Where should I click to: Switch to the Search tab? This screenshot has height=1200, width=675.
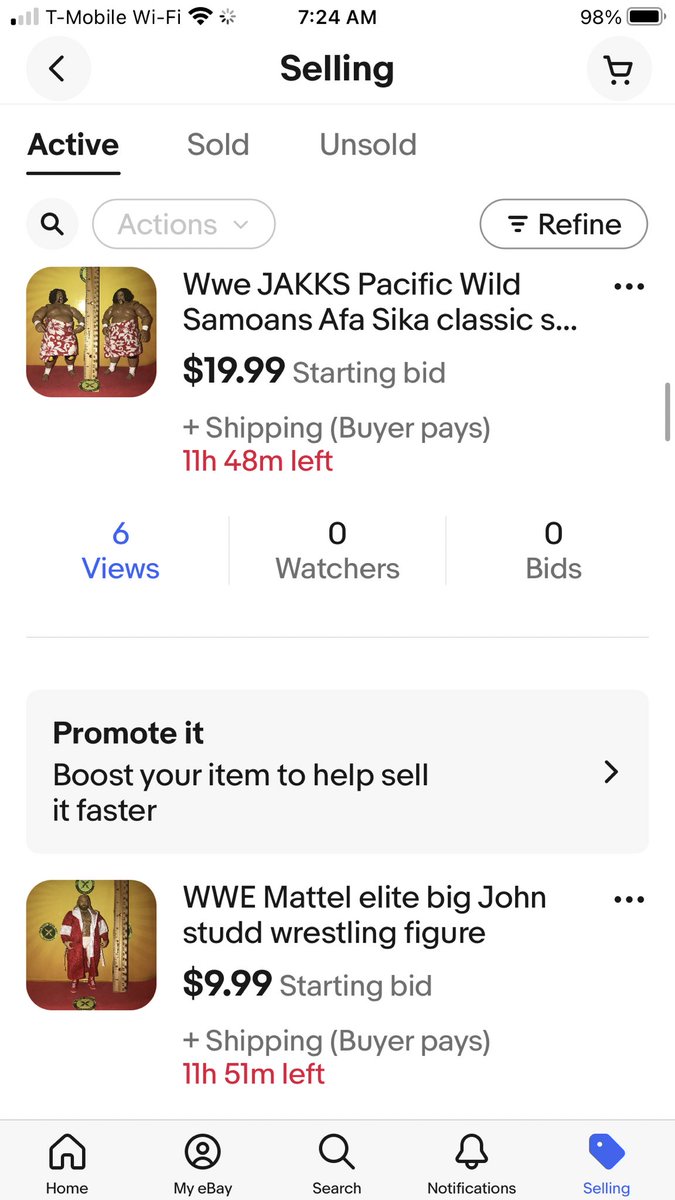click(336, 1164)
